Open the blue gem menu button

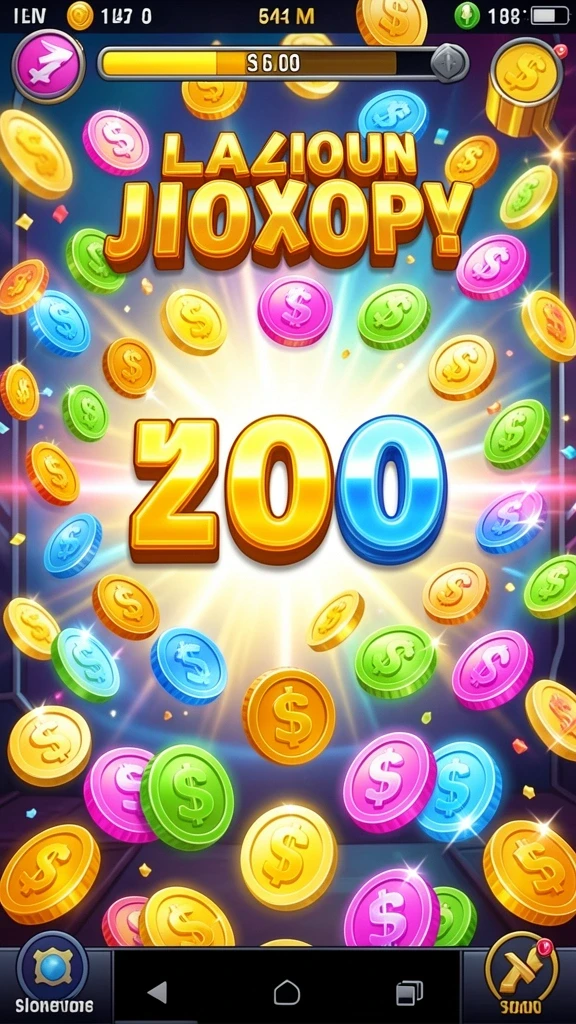point(52,966)
